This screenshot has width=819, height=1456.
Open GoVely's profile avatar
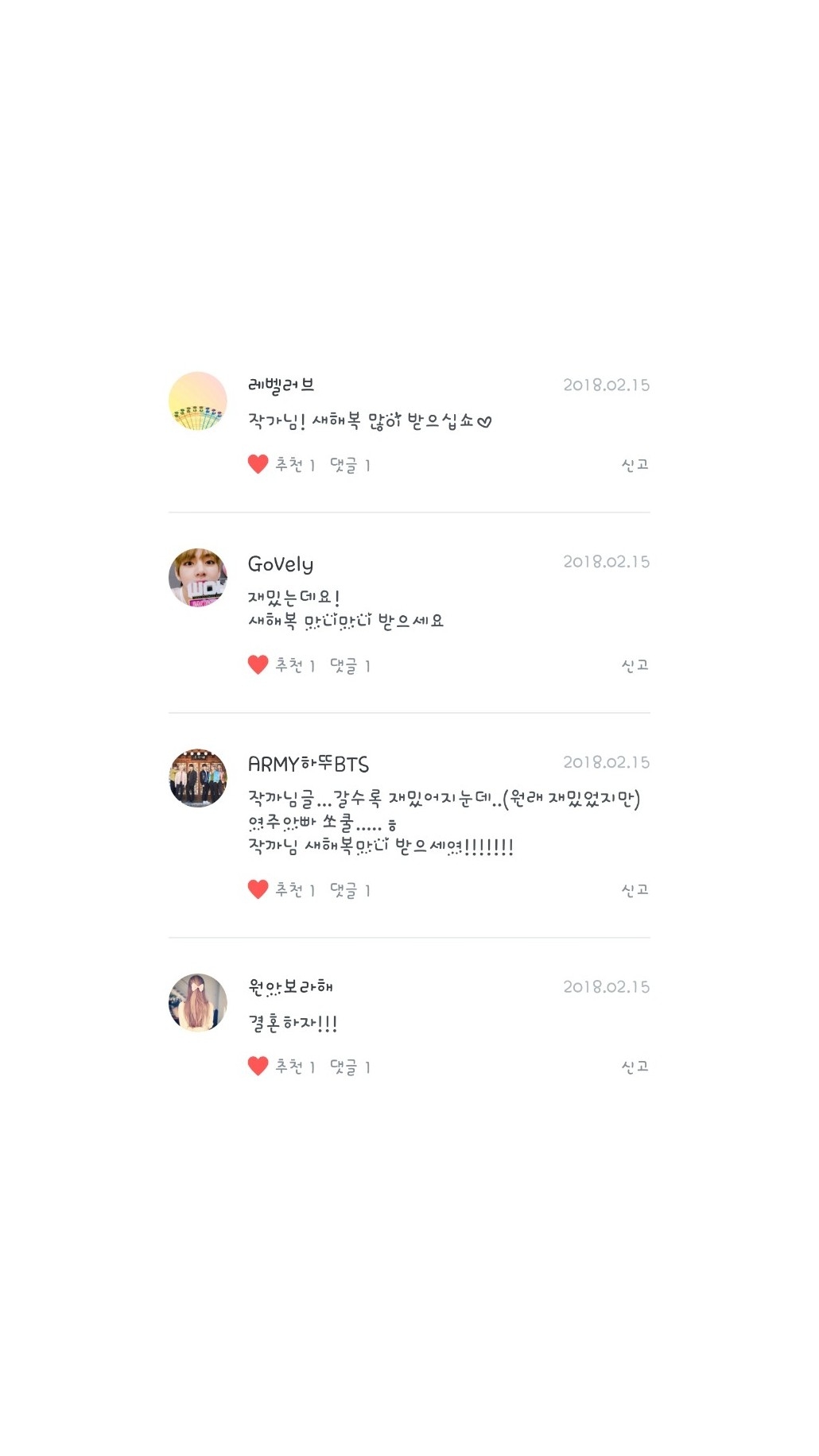tap(198, 578)
